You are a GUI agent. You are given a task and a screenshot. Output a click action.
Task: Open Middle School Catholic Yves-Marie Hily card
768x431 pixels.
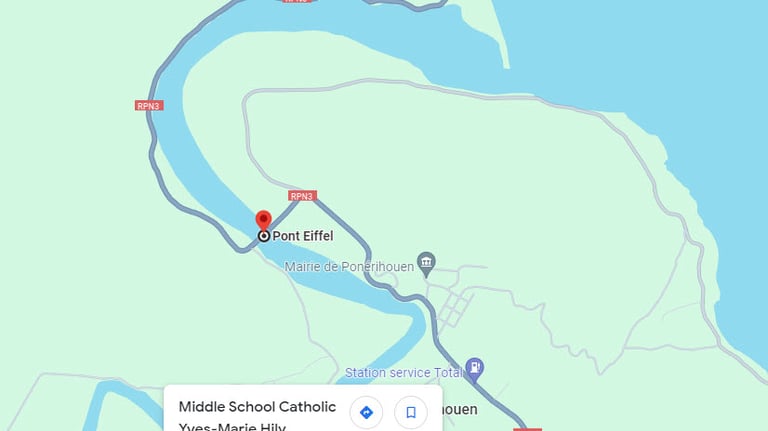tap(250, 413)
